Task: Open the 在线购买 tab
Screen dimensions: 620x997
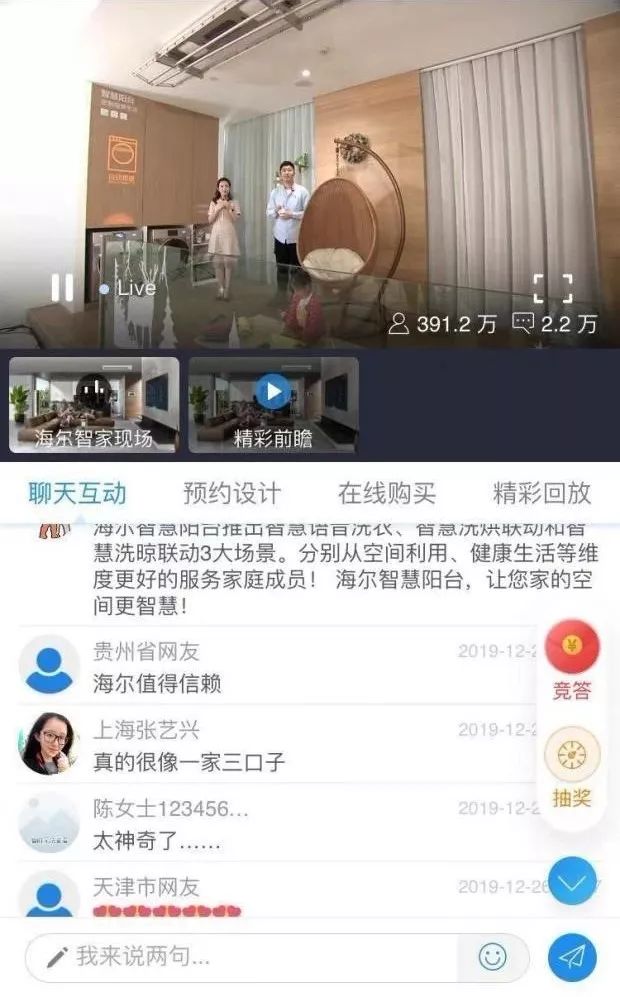Action: pos(387,493)
